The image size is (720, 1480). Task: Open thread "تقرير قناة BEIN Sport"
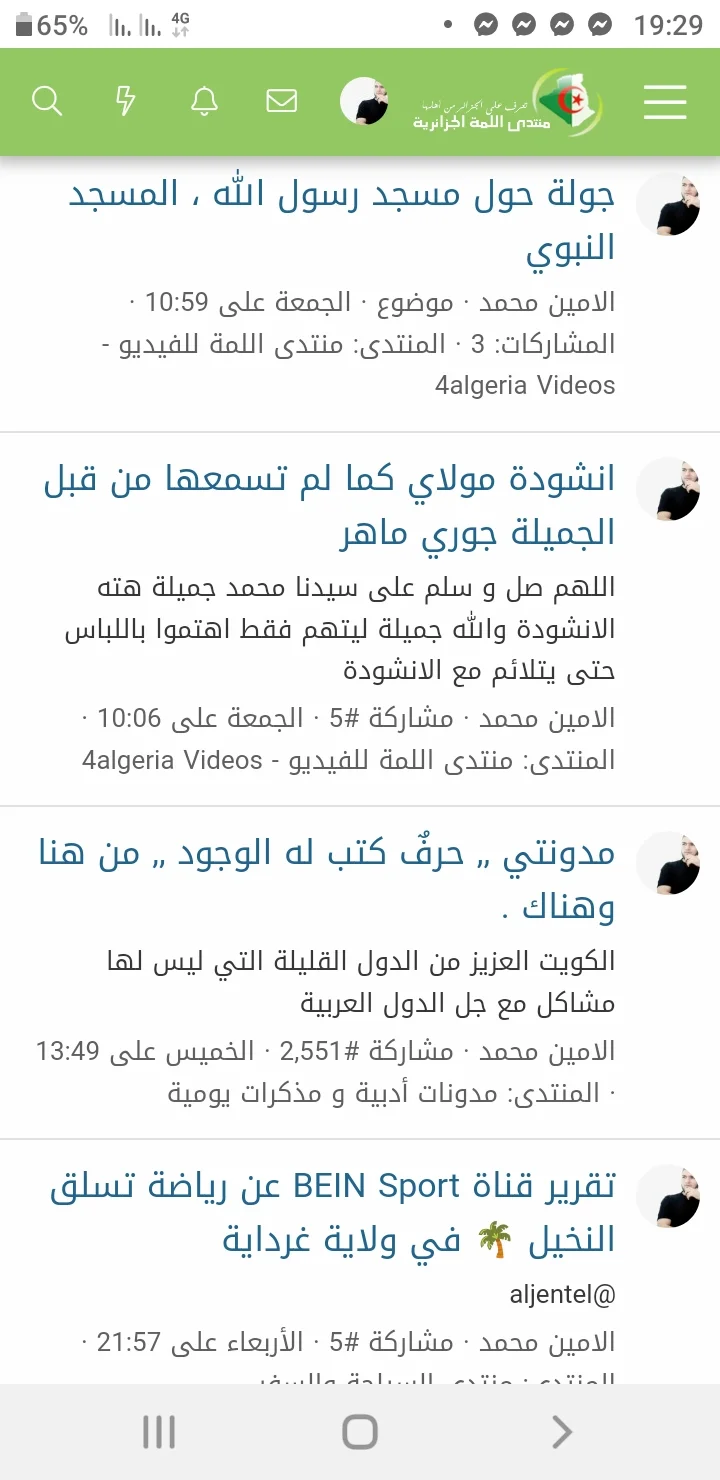(x=332, y=1213)
